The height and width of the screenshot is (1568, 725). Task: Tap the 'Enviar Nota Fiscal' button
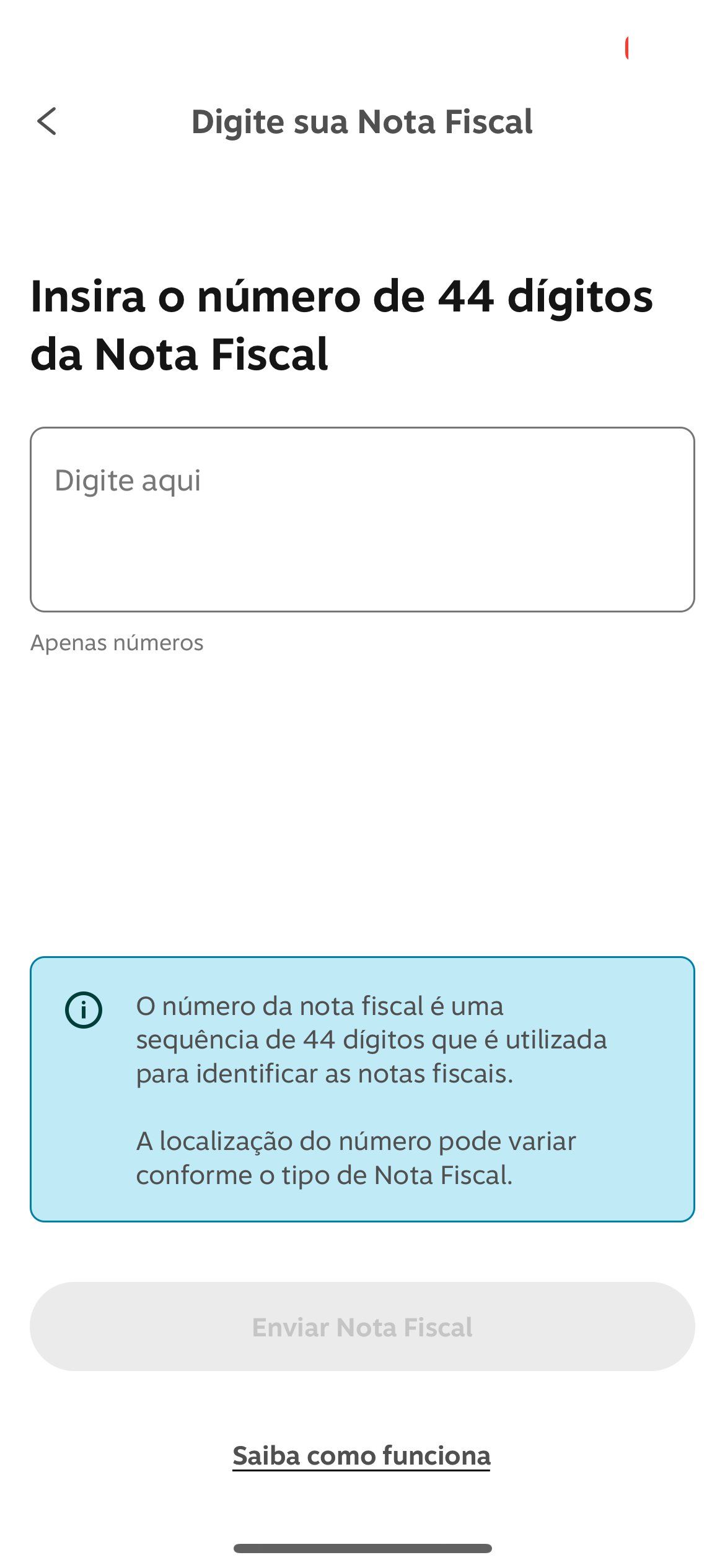click(362, 1326)
